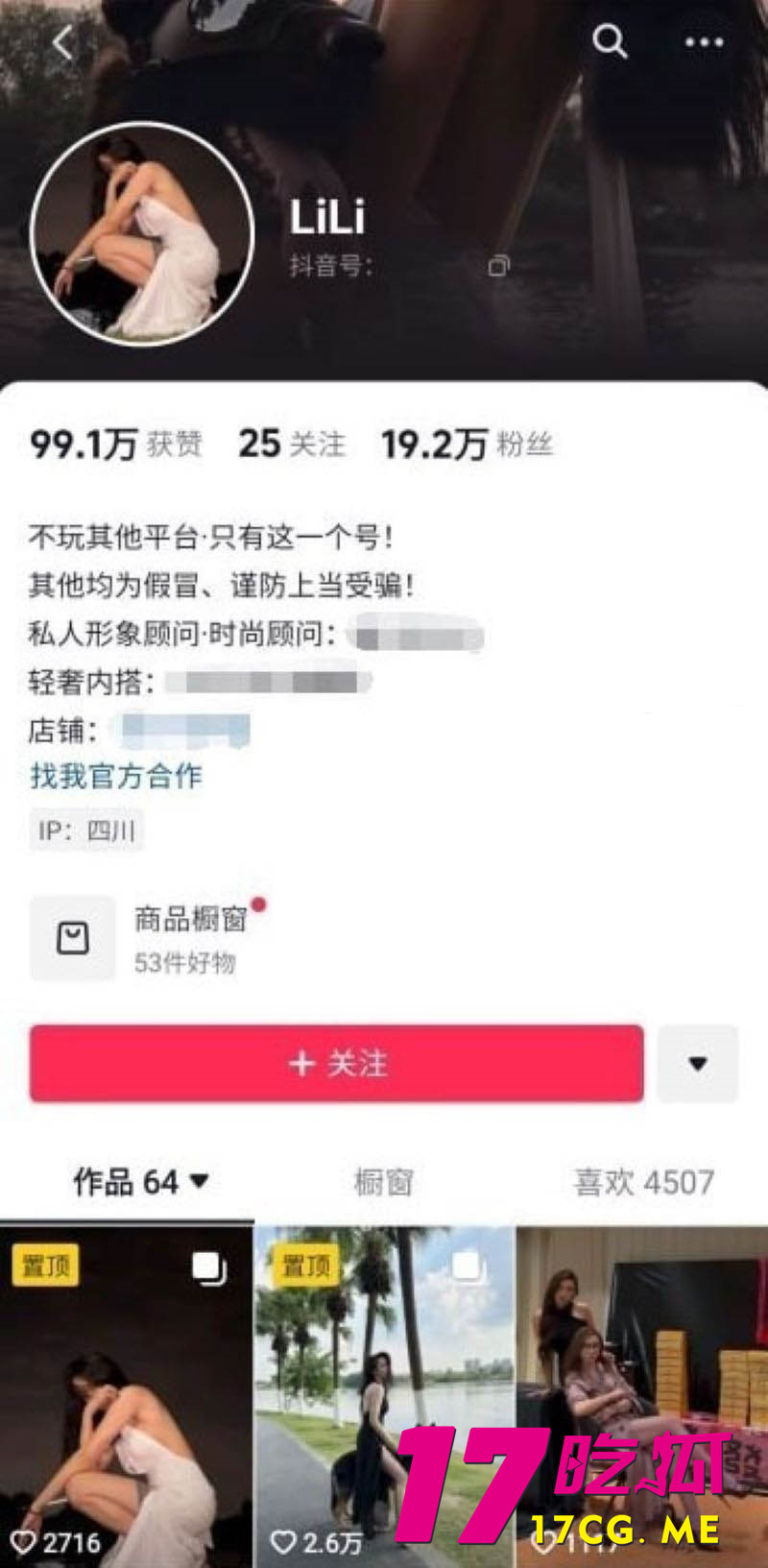Copy the Douyin ID

pos(498,266)
